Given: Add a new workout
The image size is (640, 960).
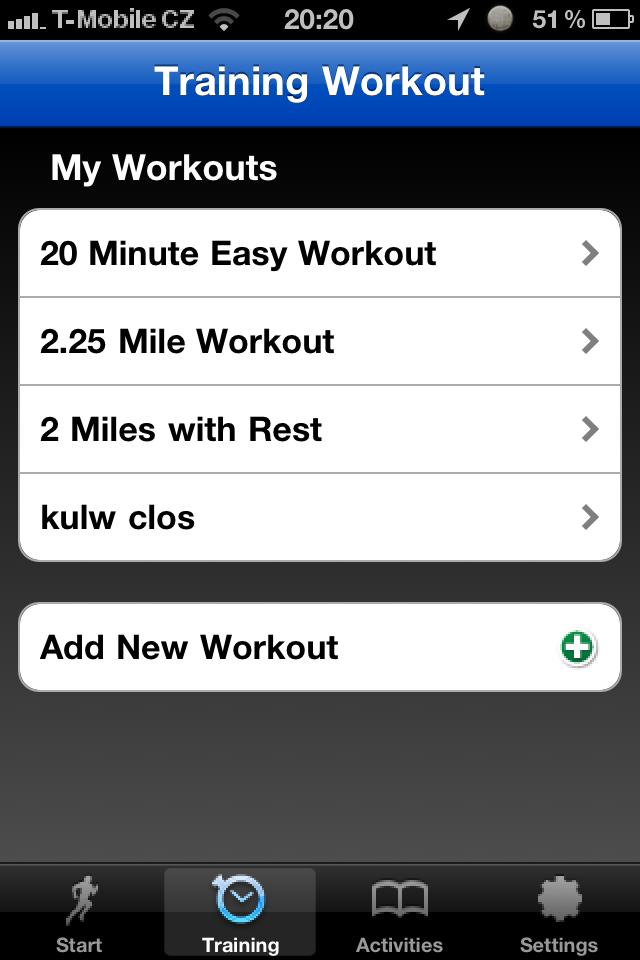Looking at the screenshot, I should 320,647.
